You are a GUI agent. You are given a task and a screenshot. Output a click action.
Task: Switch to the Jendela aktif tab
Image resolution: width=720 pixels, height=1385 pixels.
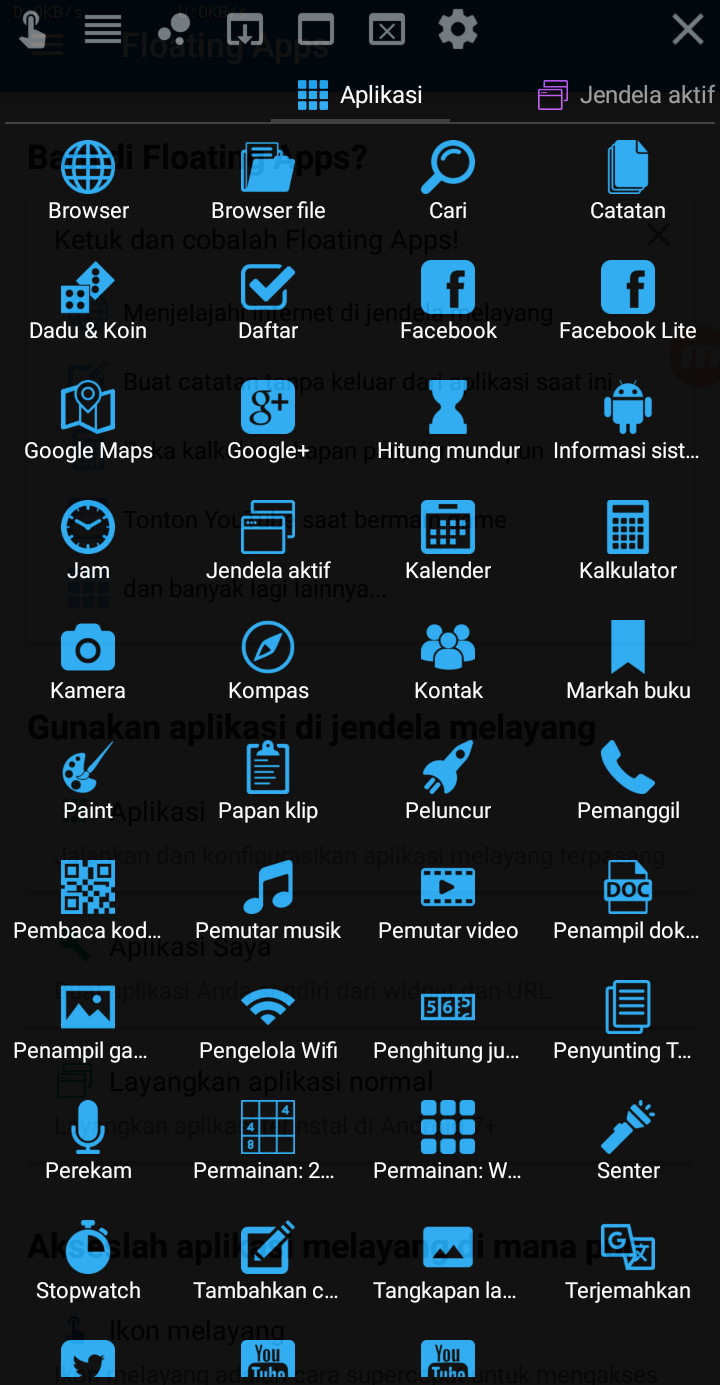tap(627, 95)
